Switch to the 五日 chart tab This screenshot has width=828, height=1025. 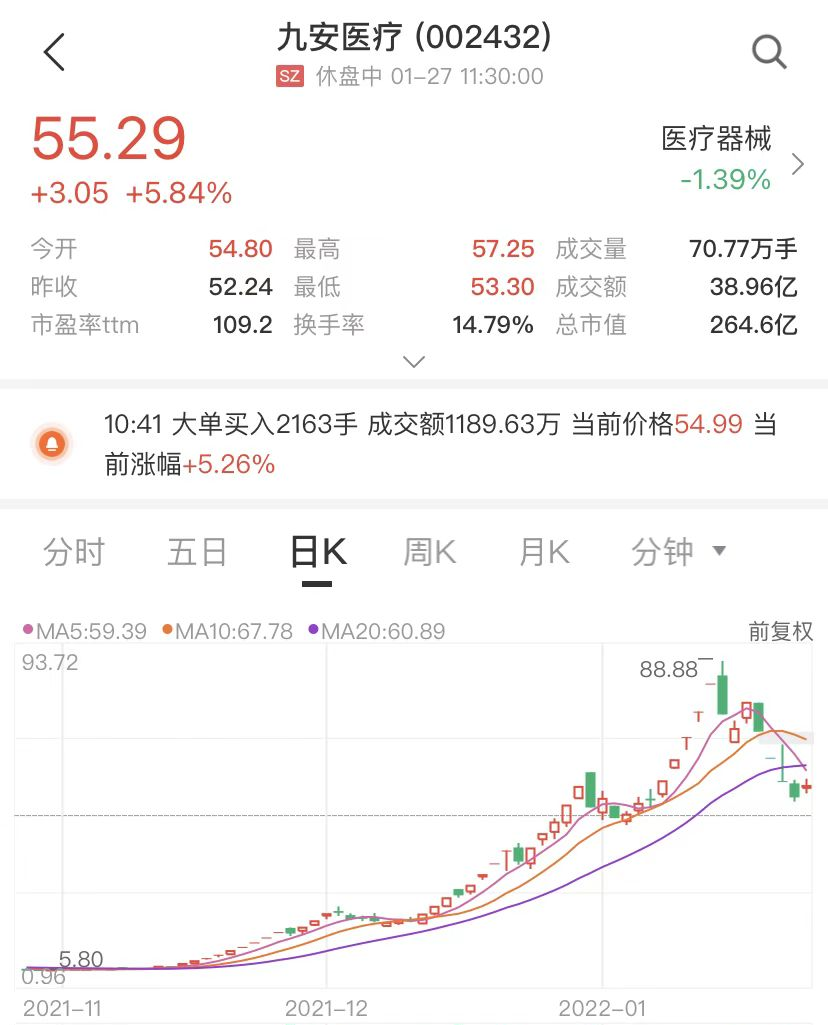[x=197, y=552]
